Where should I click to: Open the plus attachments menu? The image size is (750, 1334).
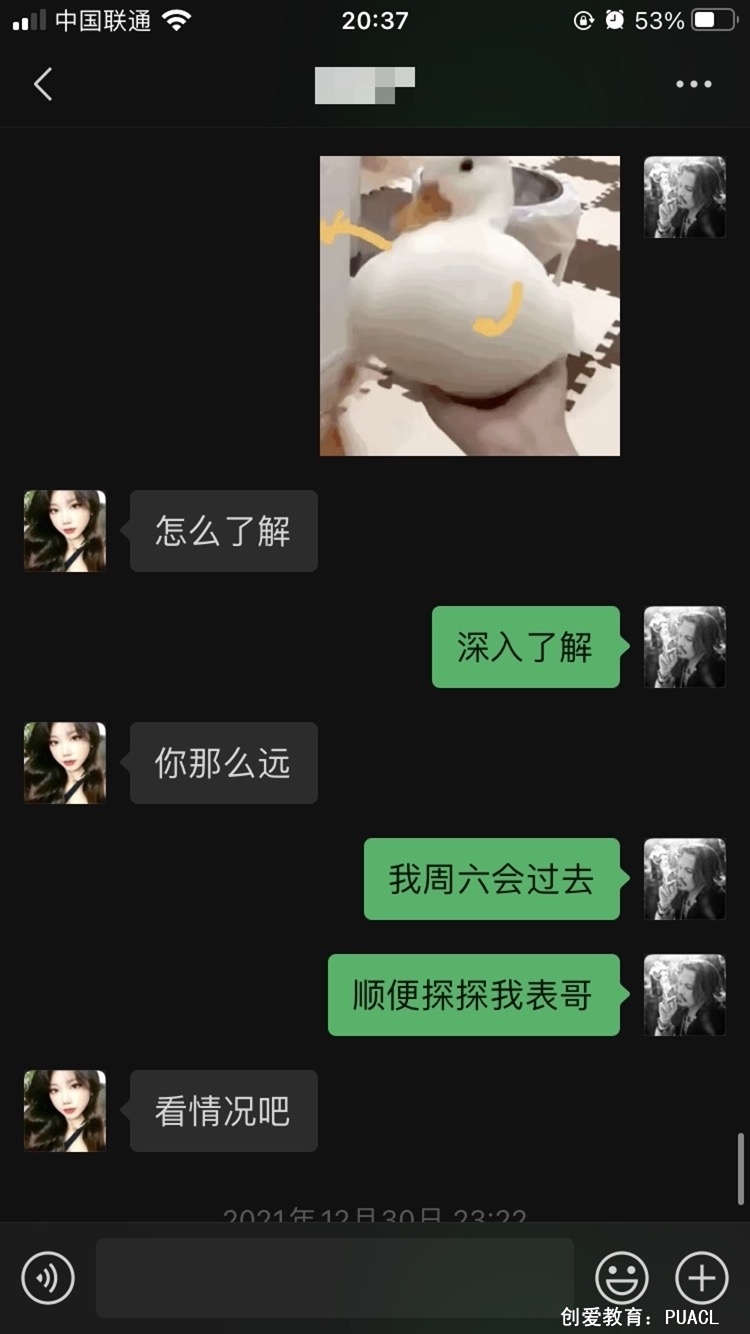[x=701, y=1277]
